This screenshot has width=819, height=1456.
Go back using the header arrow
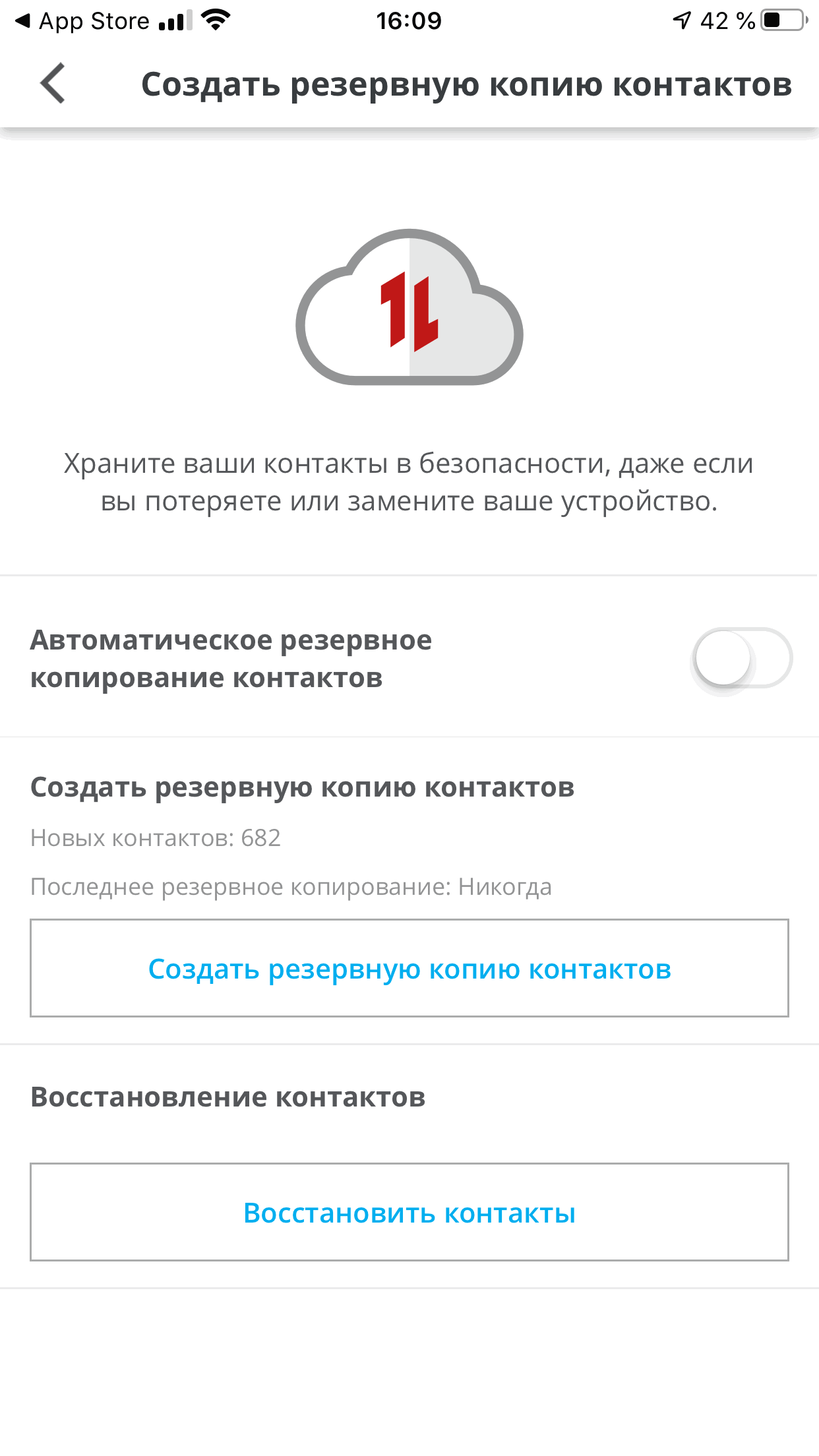click(x=53, y=84)
